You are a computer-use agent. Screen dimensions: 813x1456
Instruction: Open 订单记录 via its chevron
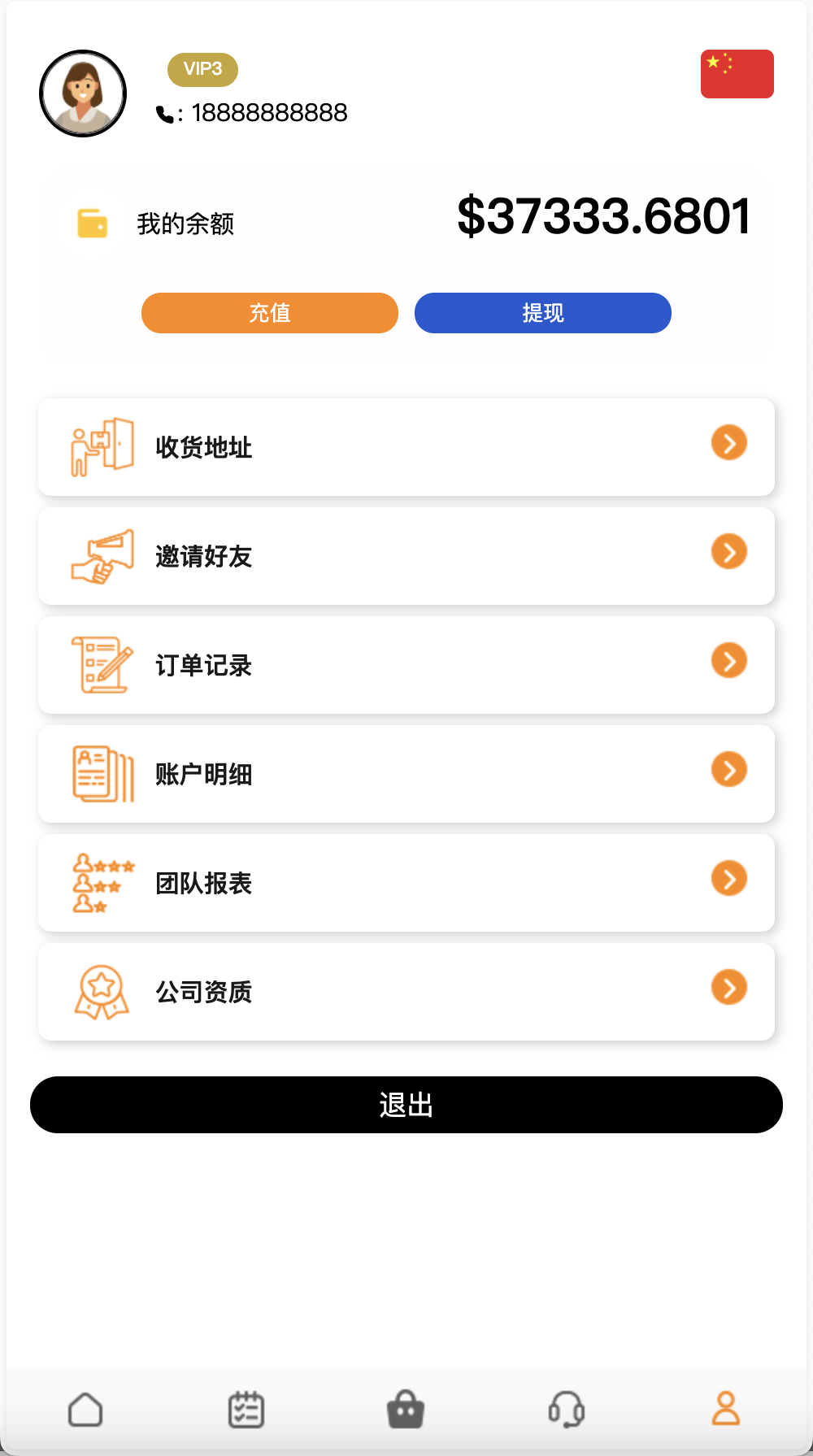click(728, 661)
